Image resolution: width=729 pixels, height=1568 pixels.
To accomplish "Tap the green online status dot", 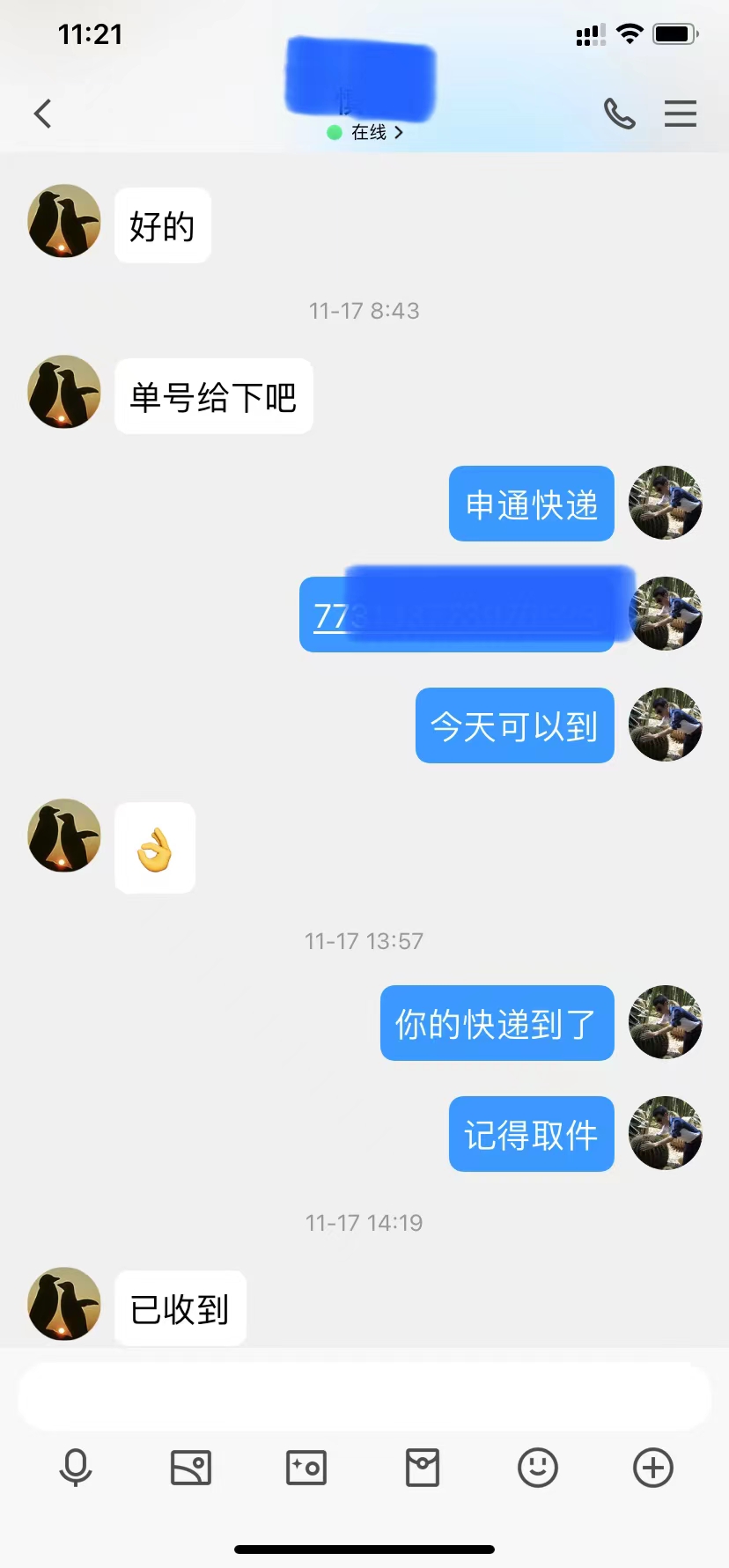I will 334,132.
